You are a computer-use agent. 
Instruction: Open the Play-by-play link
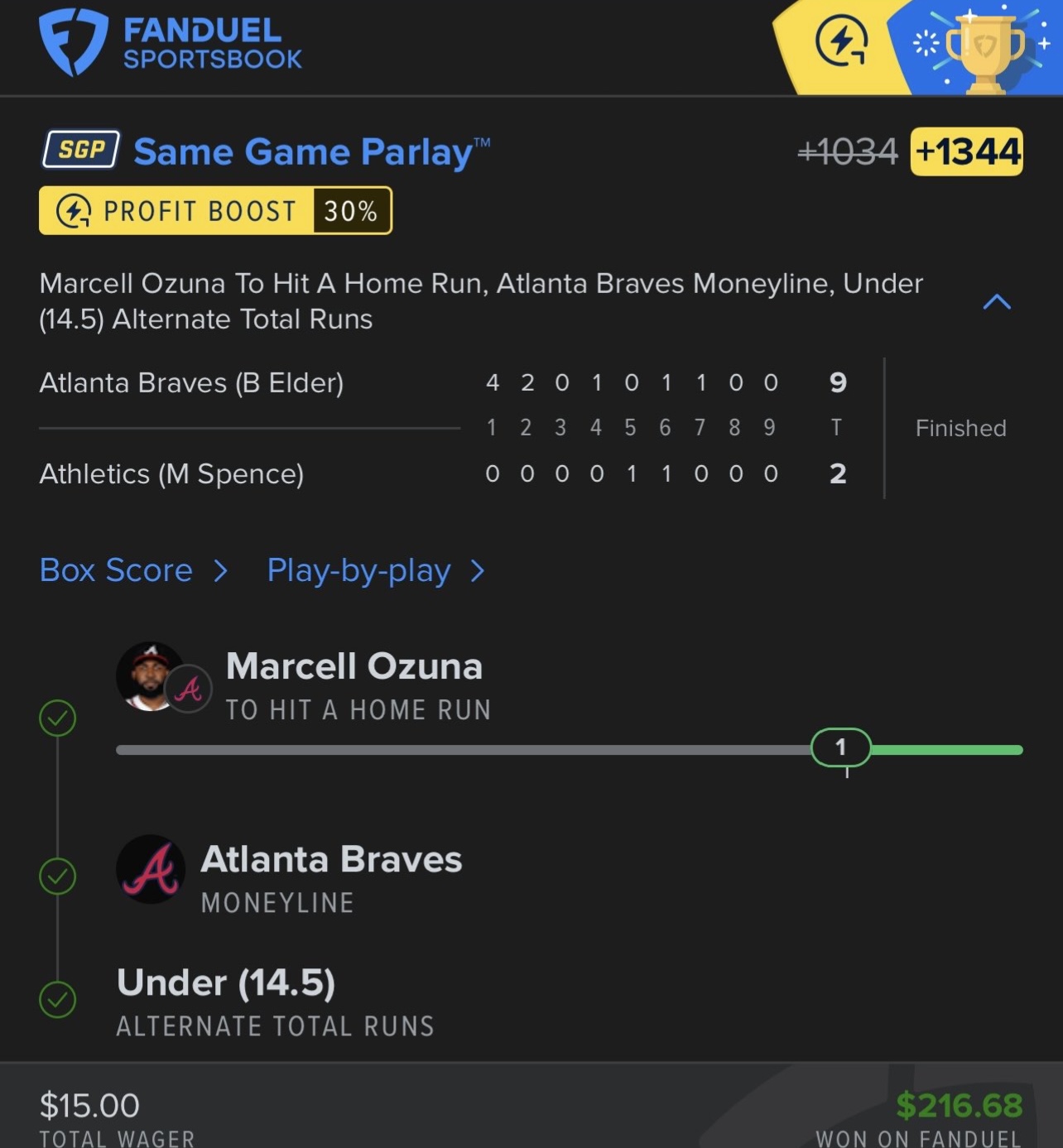[374, 570]
